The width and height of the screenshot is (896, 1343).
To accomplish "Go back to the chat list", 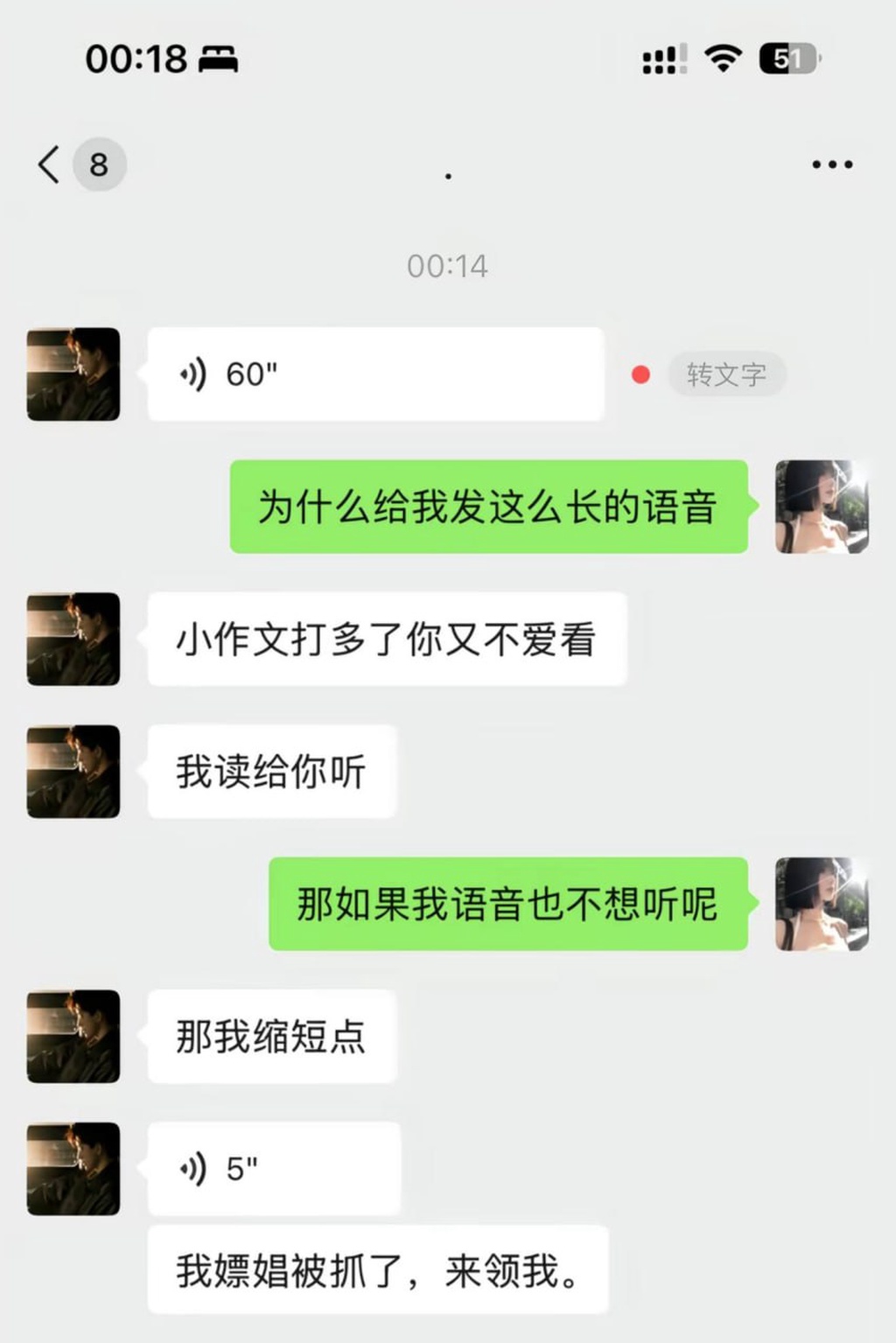I will point(51,164).
